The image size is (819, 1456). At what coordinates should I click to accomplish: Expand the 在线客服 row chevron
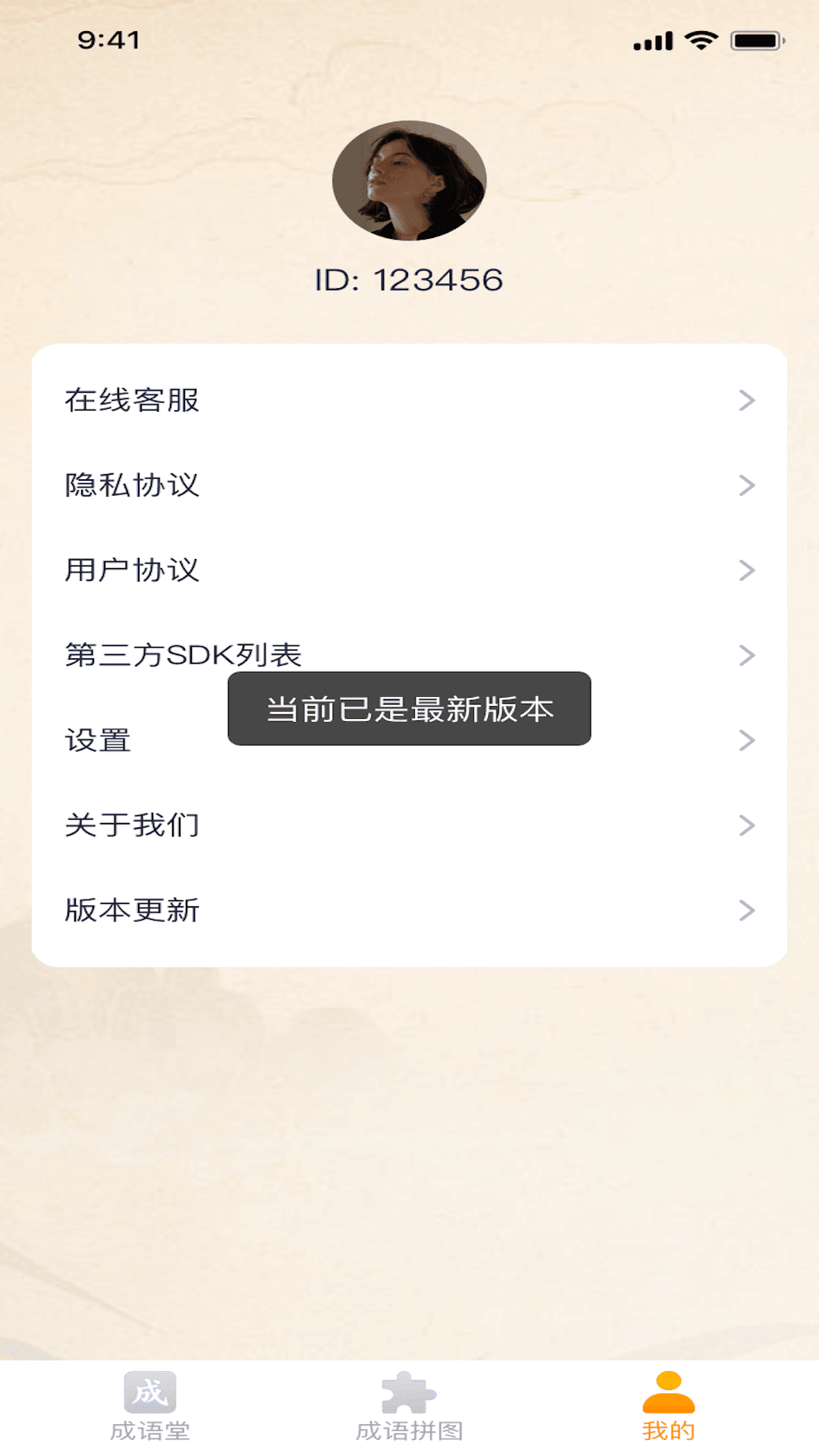[x=746, y=401]
